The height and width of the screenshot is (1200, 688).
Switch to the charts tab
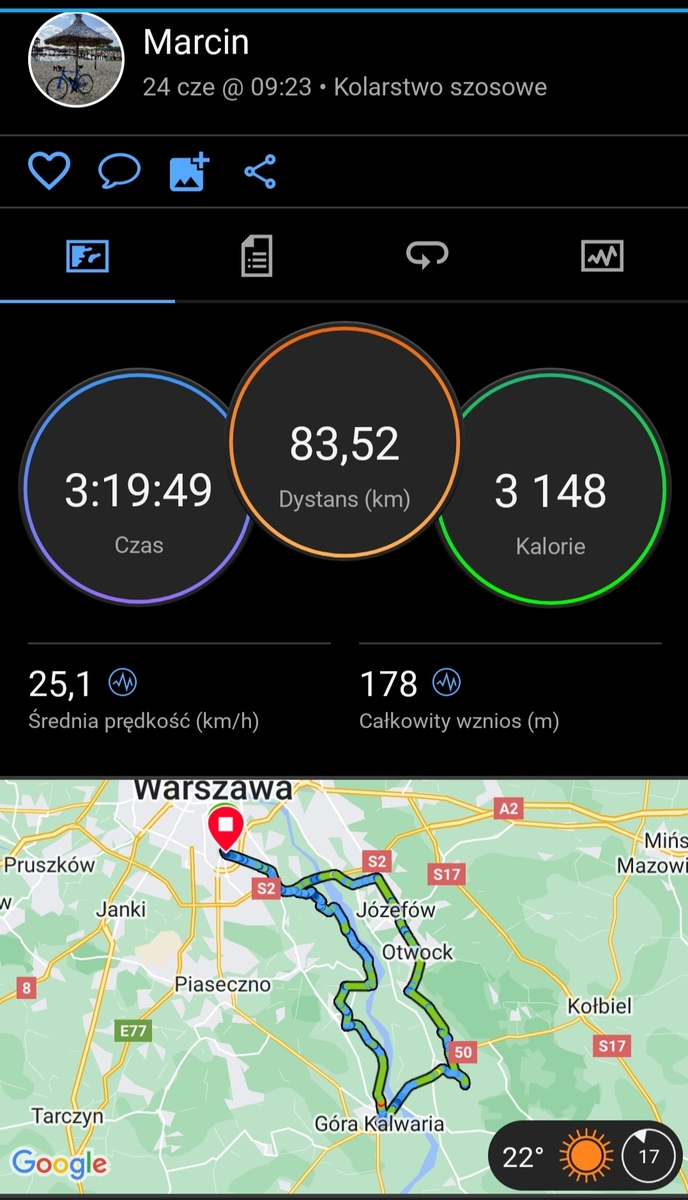pyautogui.click(x=602, y=256)
